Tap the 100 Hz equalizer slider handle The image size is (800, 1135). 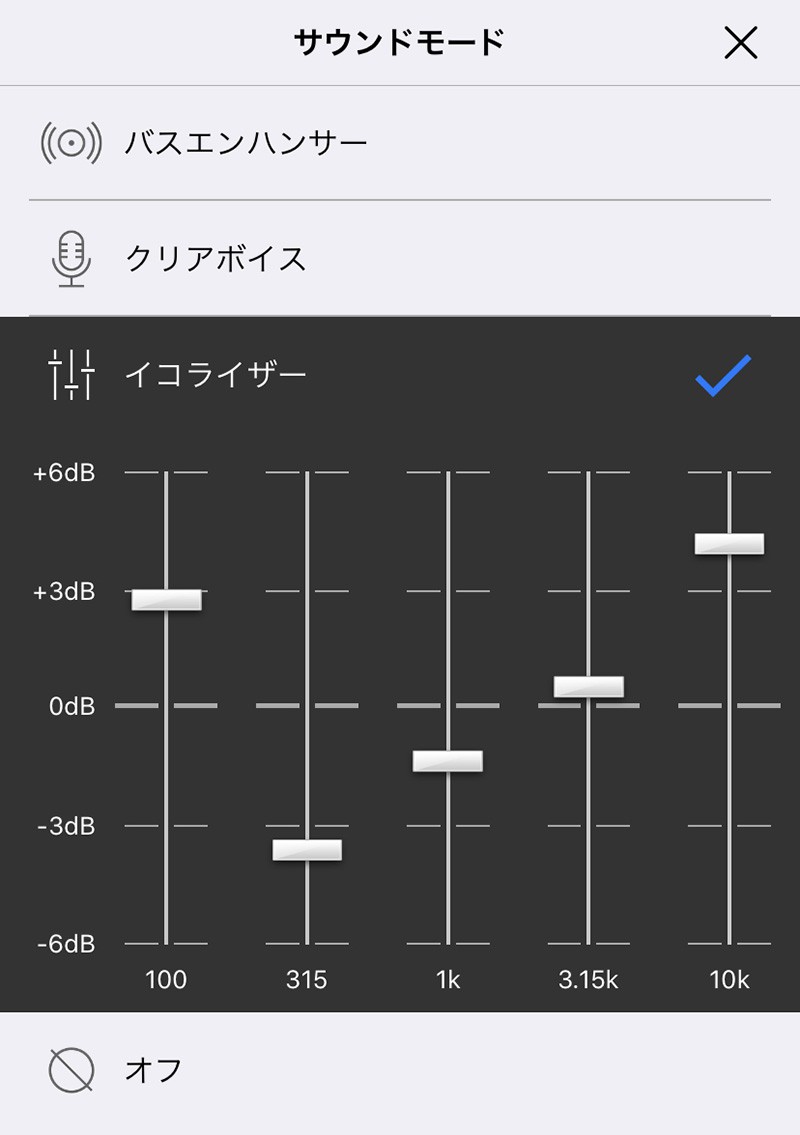point(167,599)
